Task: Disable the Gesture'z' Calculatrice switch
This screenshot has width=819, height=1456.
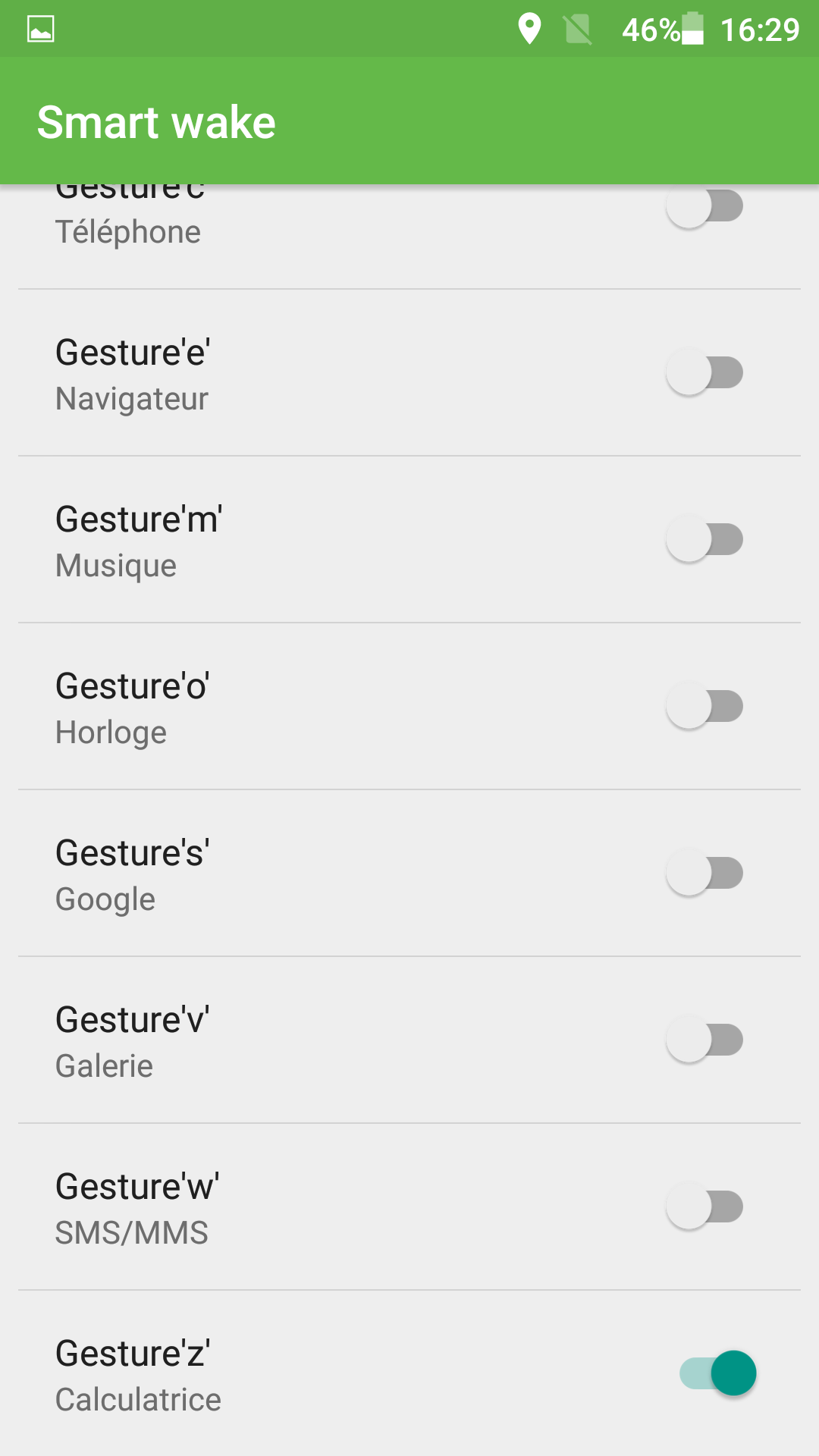Action: (718, 1373)
